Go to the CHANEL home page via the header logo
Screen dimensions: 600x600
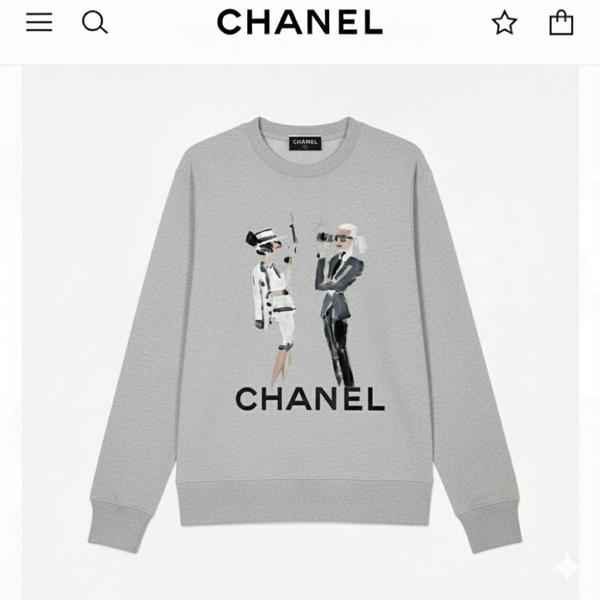(x=299, y=22)
